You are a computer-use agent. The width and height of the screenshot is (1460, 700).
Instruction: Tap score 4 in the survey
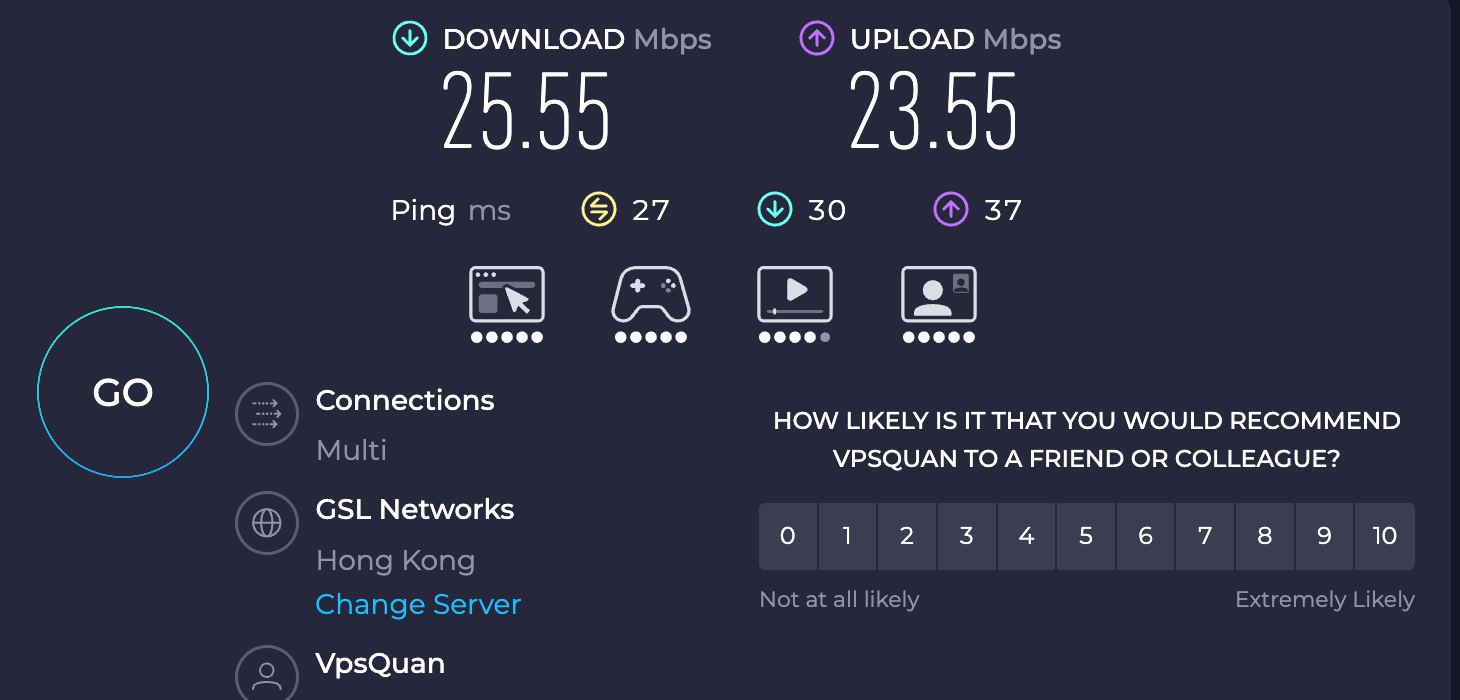click(1026, 536)
